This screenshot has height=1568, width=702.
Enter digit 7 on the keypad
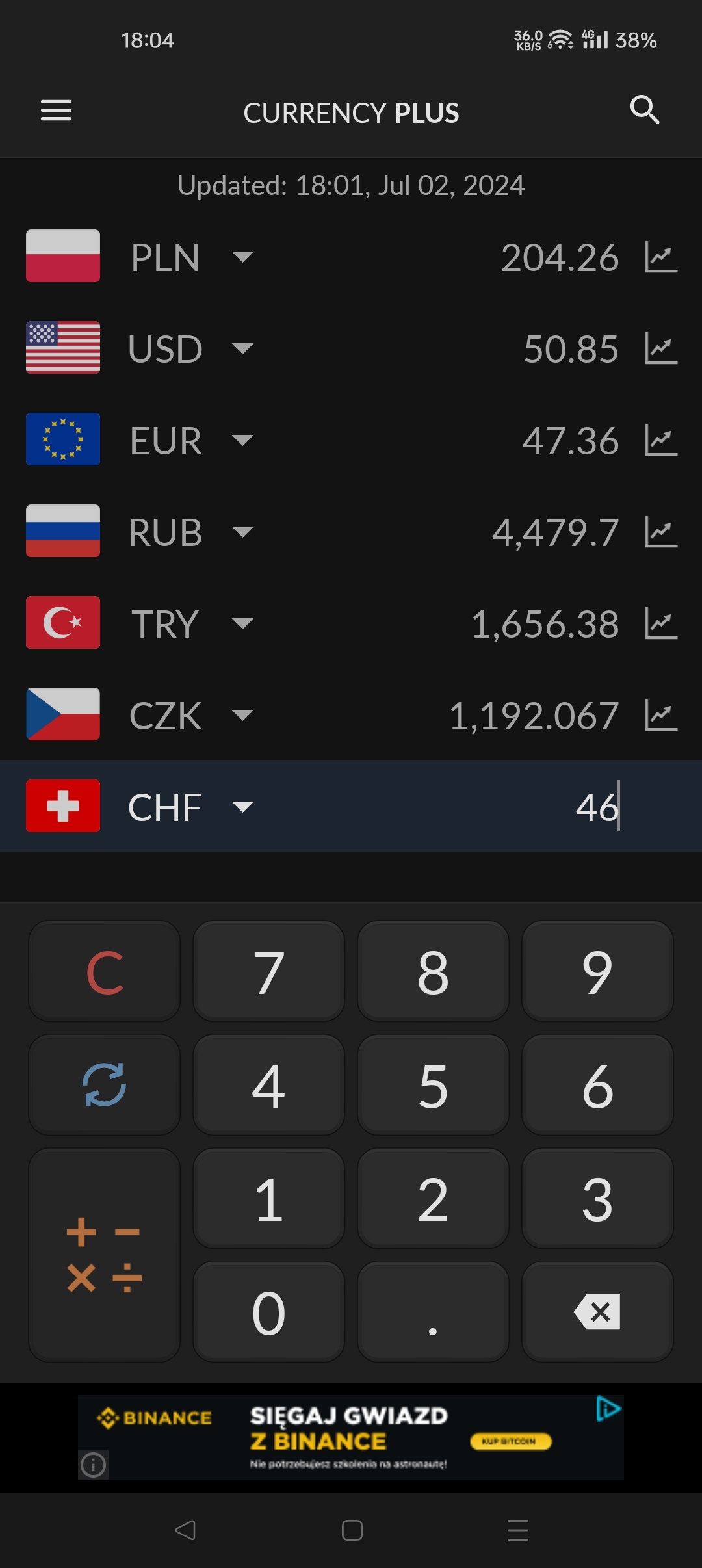pos(269,971)
